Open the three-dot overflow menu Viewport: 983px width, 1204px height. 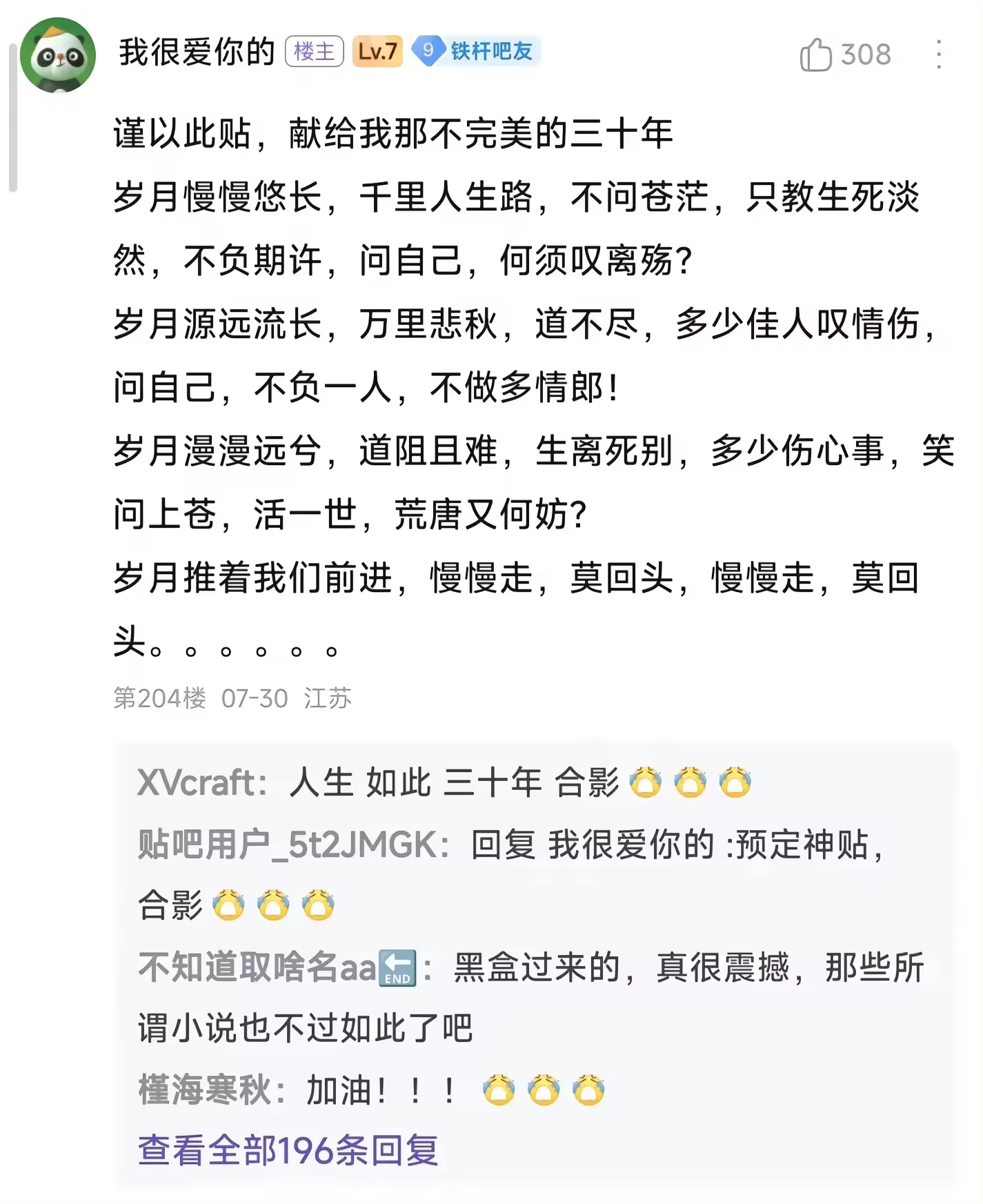coord(938,54)
